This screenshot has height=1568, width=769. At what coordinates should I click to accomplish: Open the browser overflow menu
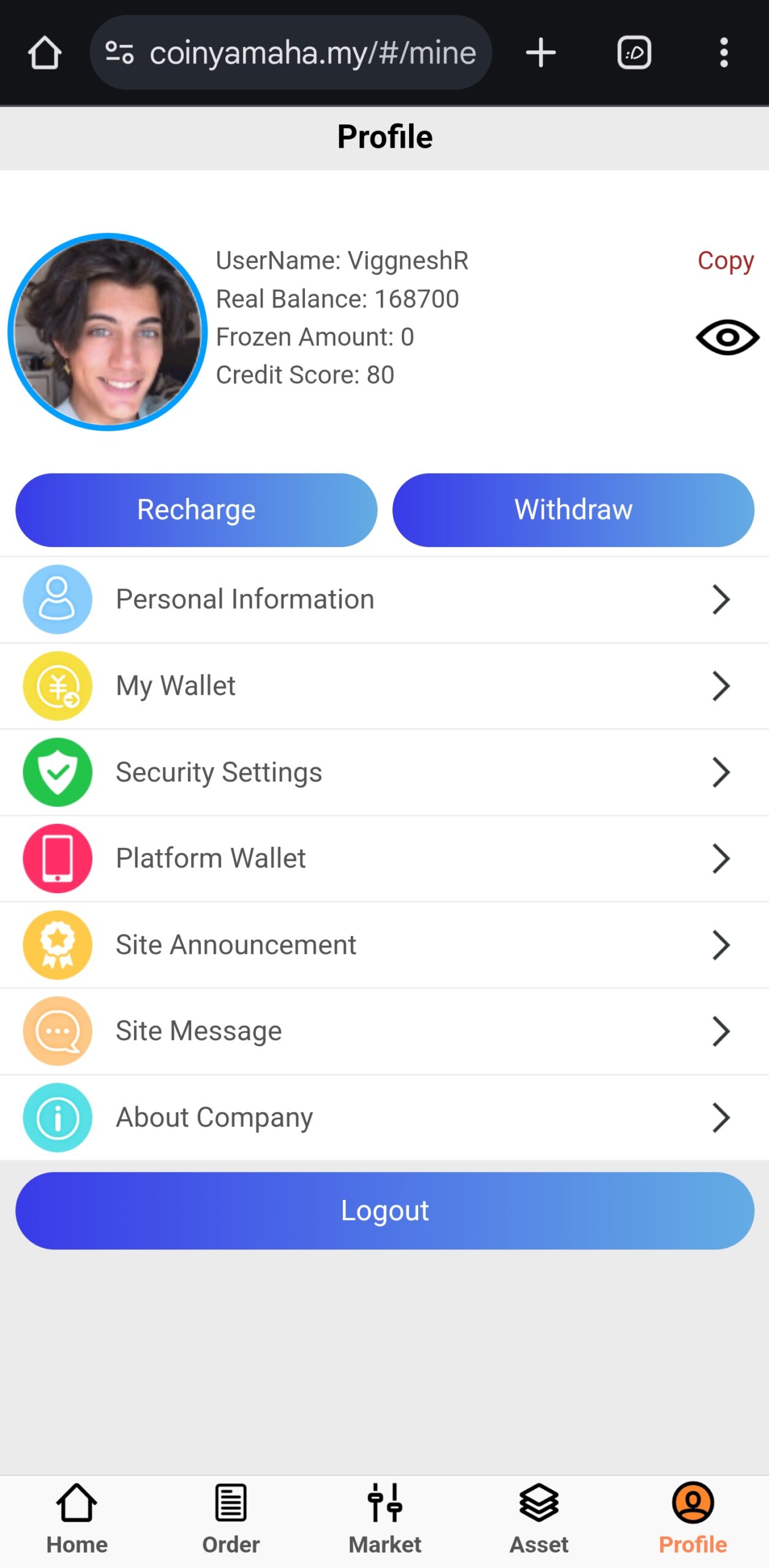point(724,53)
